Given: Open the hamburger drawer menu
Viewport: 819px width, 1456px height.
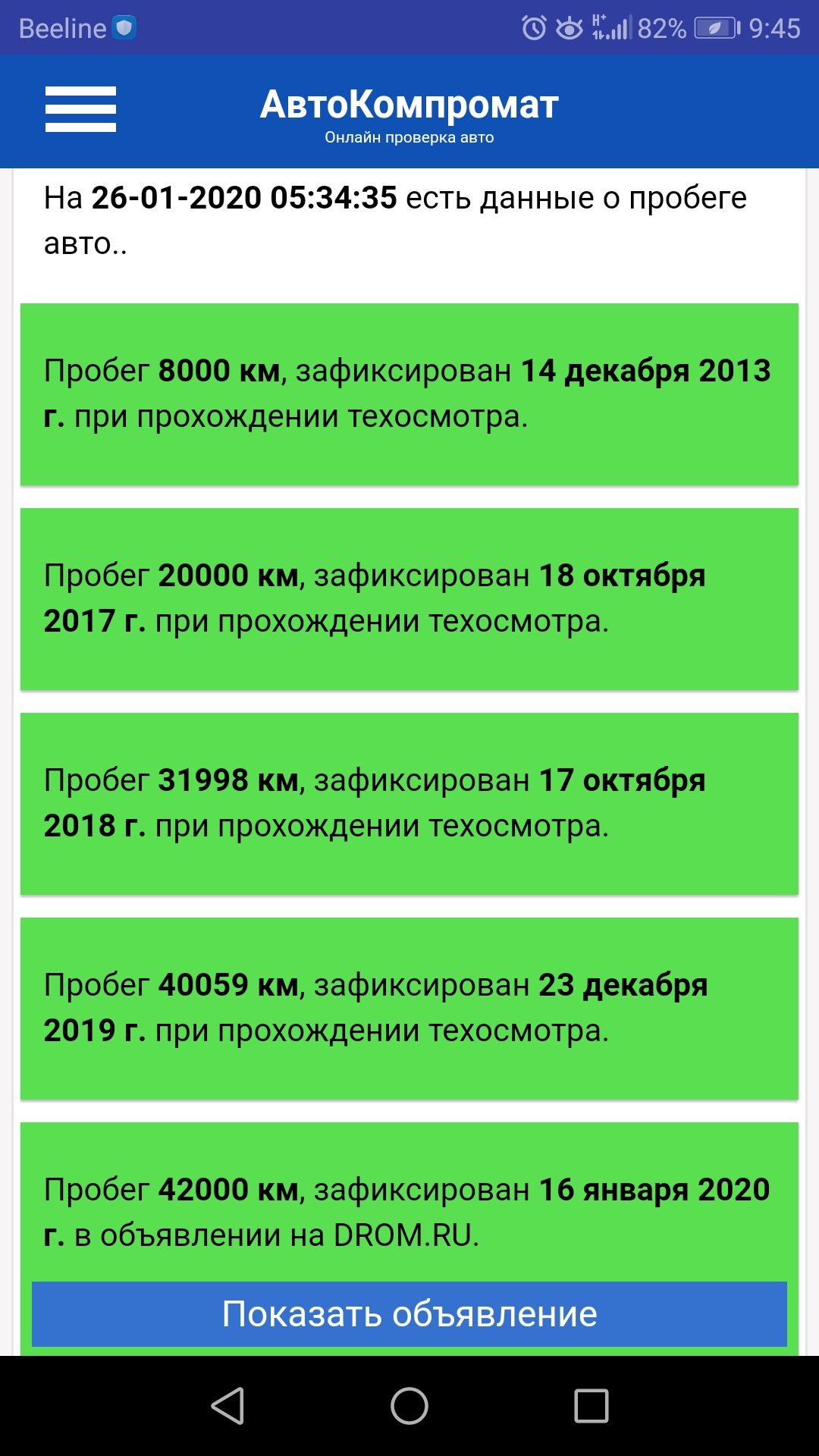Looking at the screenshot, I should coord(80,109).
